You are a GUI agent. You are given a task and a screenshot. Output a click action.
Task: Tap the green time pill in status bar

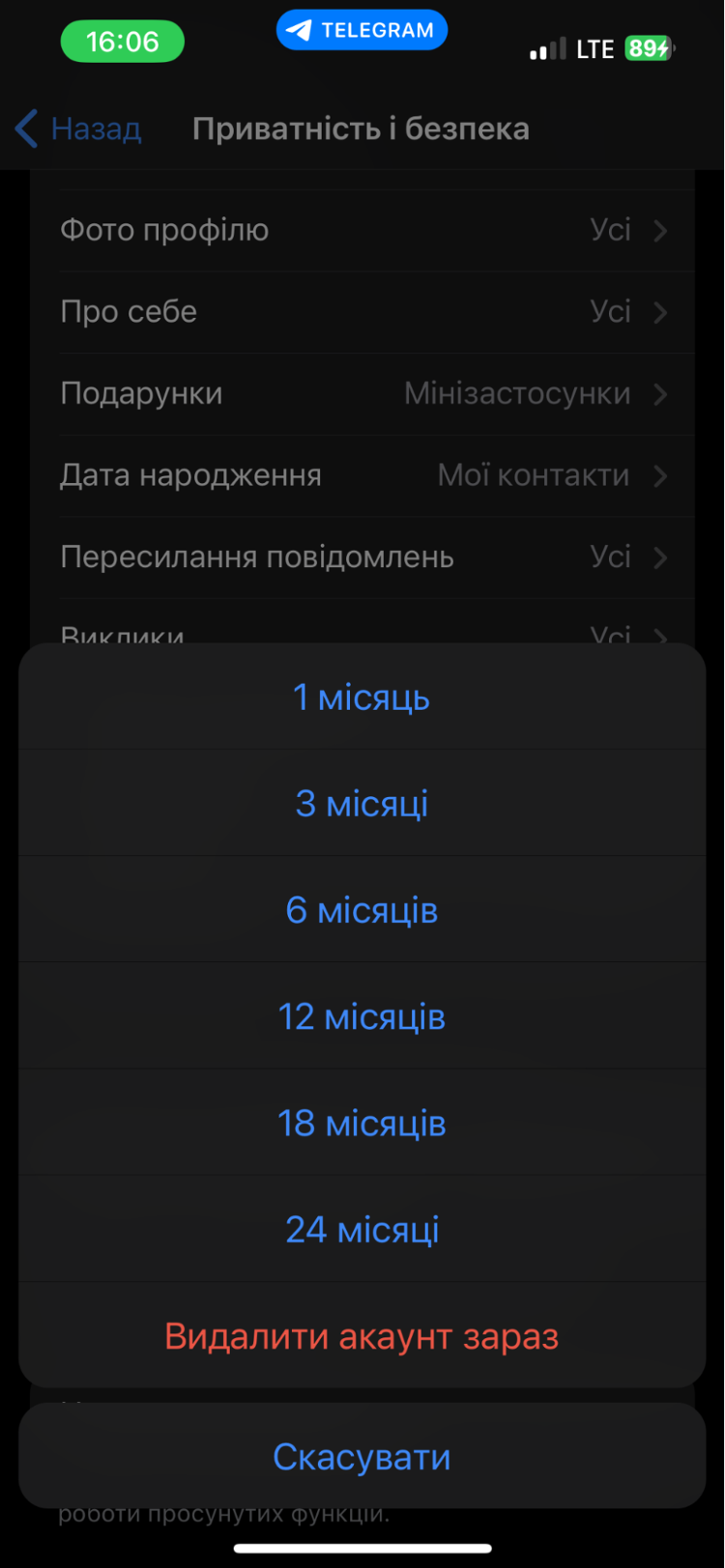tap(122, 41)
